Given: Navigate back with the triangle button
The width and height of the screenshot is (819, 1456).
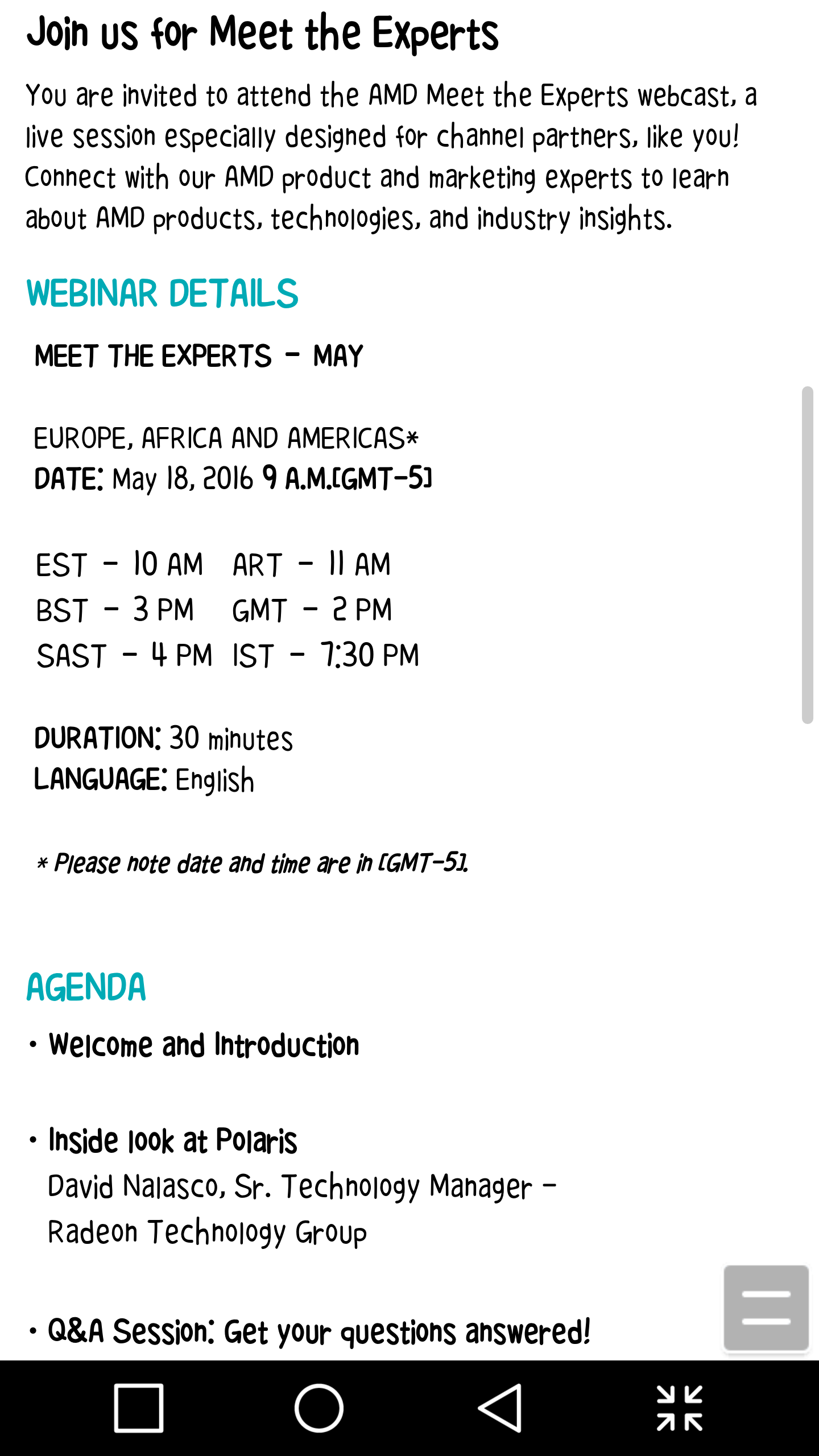Looking at the screenshot, I should coord(500,1408).
